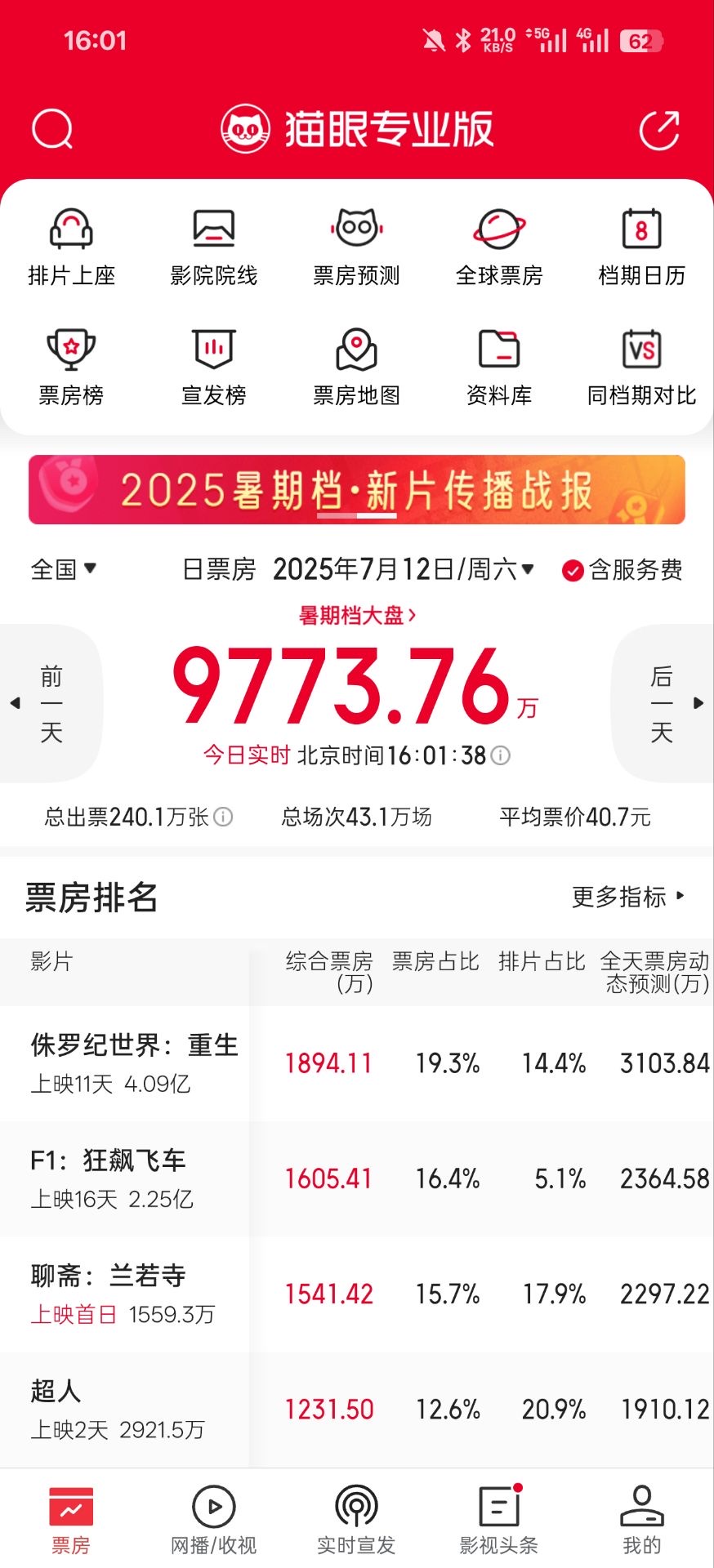Open the 2025年7月12日 date picker

click(x=404, y=569)
